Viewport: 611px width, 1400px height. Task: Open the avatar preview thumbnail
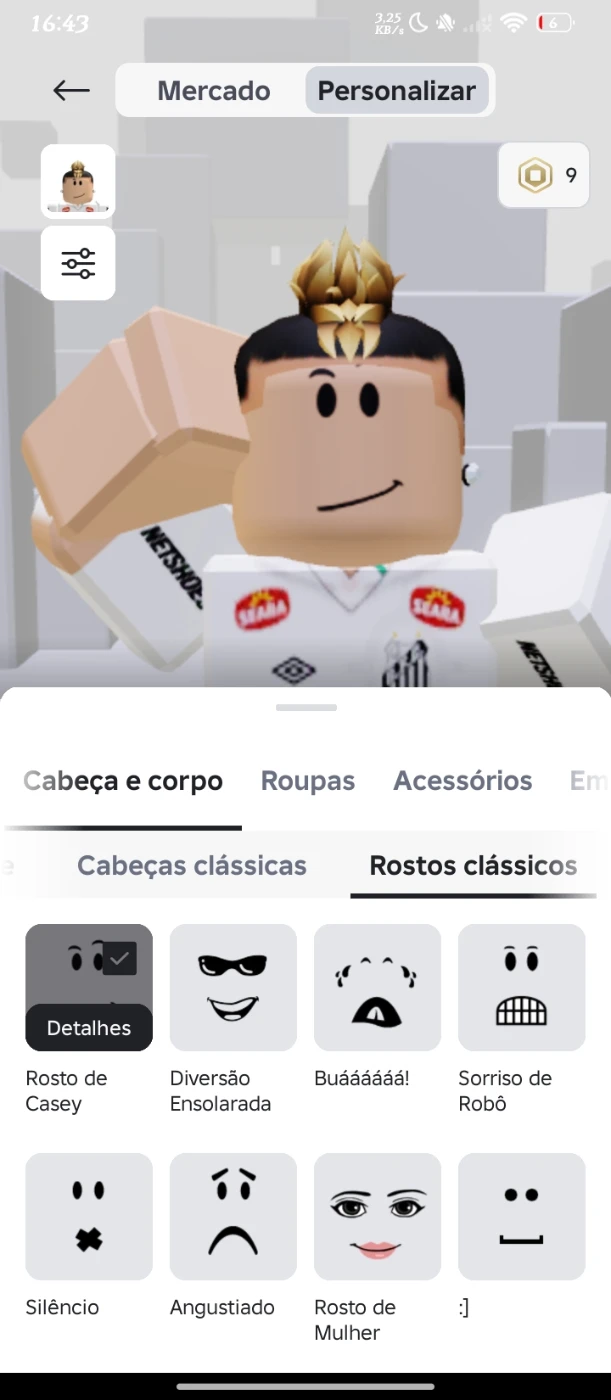(78, 182)
